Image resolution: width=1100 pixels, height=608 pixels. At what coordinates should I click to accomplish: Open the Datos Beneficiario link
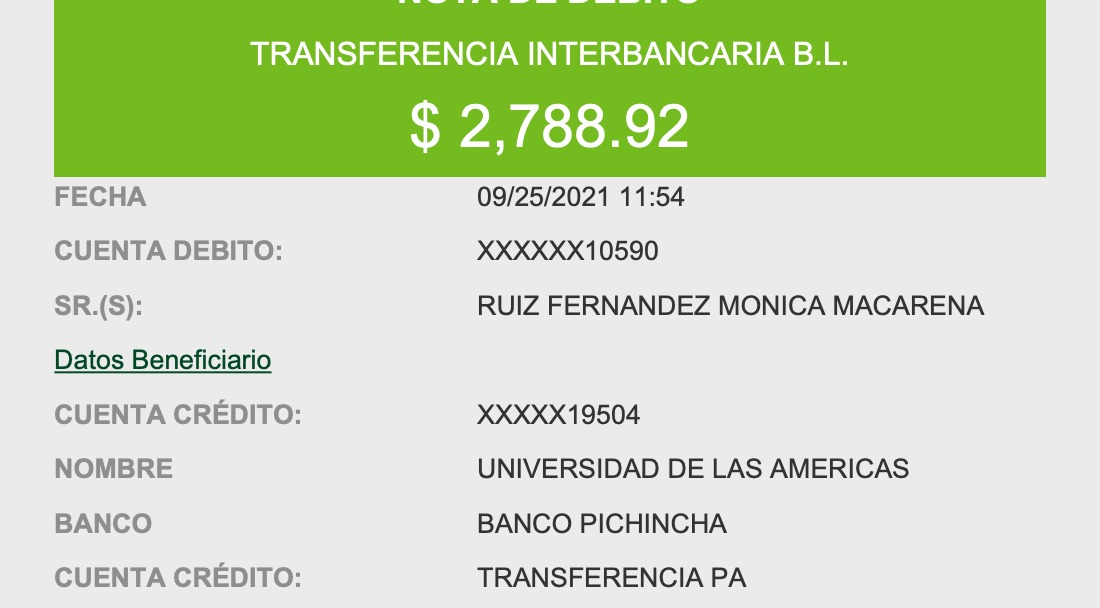[163, 360]
